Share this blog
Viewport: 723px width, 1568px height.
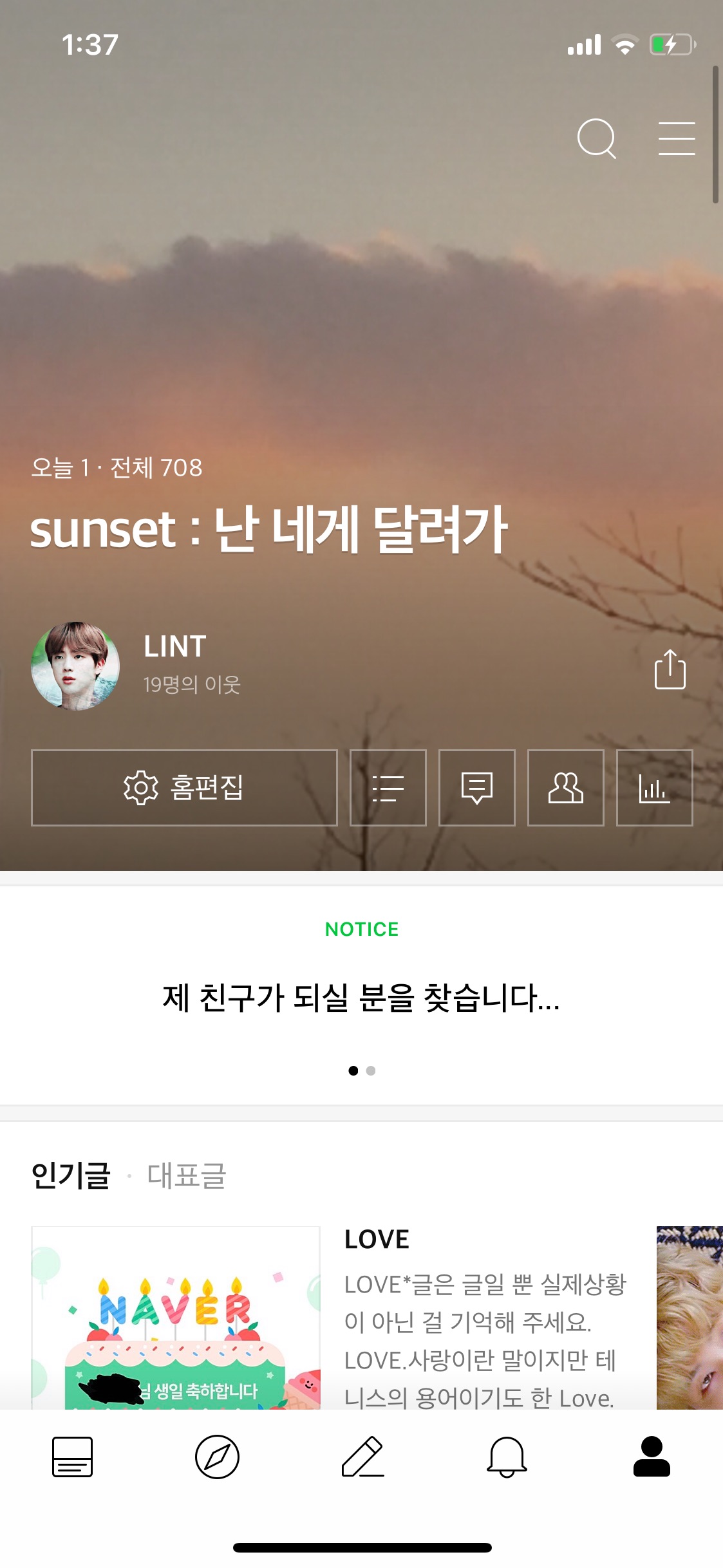coord(670,669)
